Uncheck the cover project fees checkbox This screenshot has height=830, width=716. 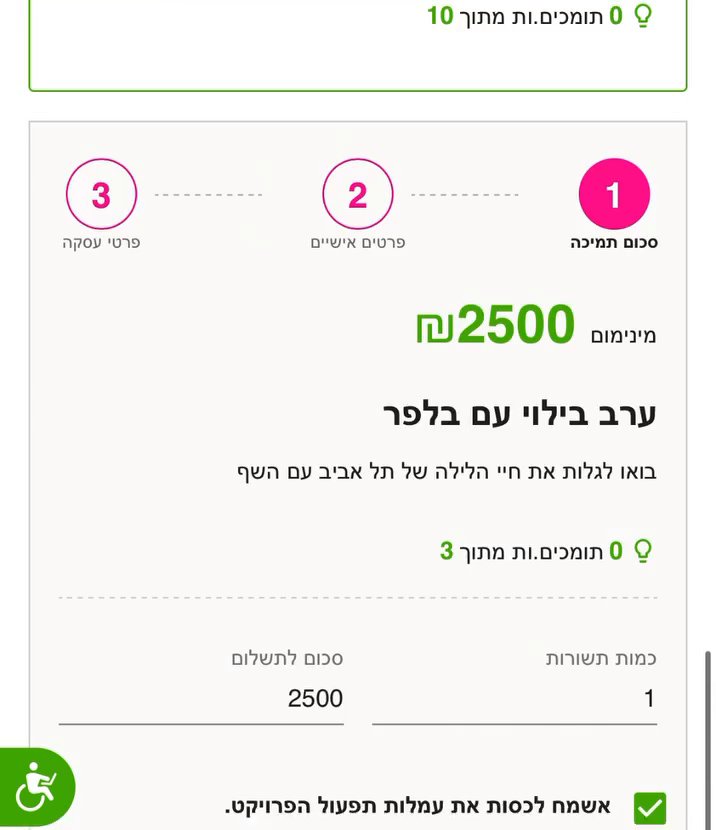[649, 808]
